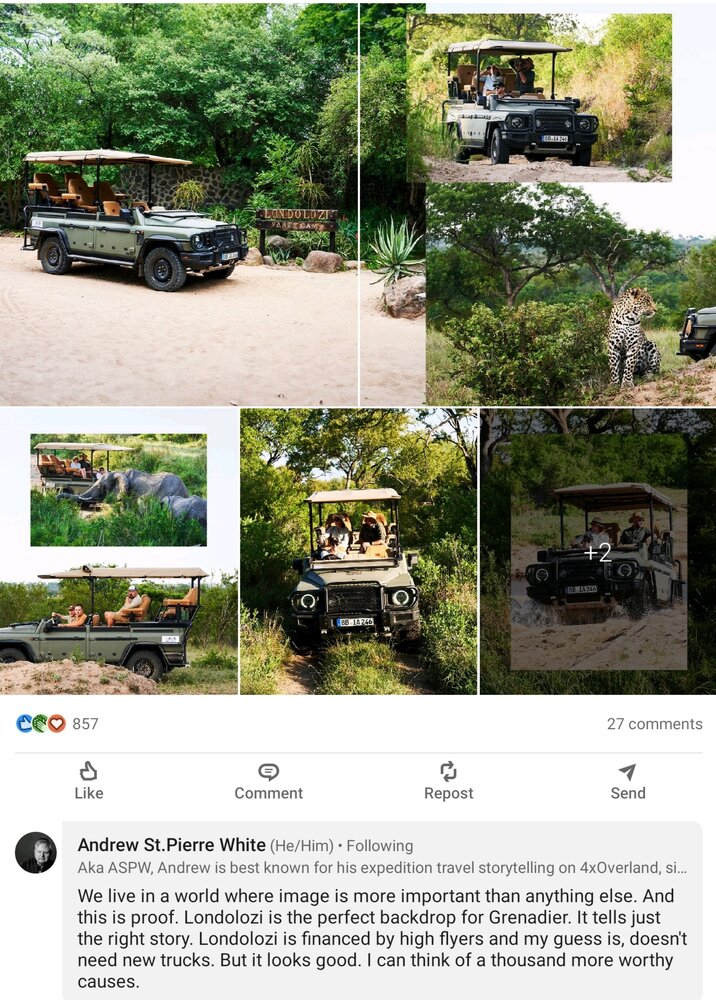This screenshot has width=716, height=1000.
Task: Comment on this post
Action: pyautogui.click(x=268, y=781)
